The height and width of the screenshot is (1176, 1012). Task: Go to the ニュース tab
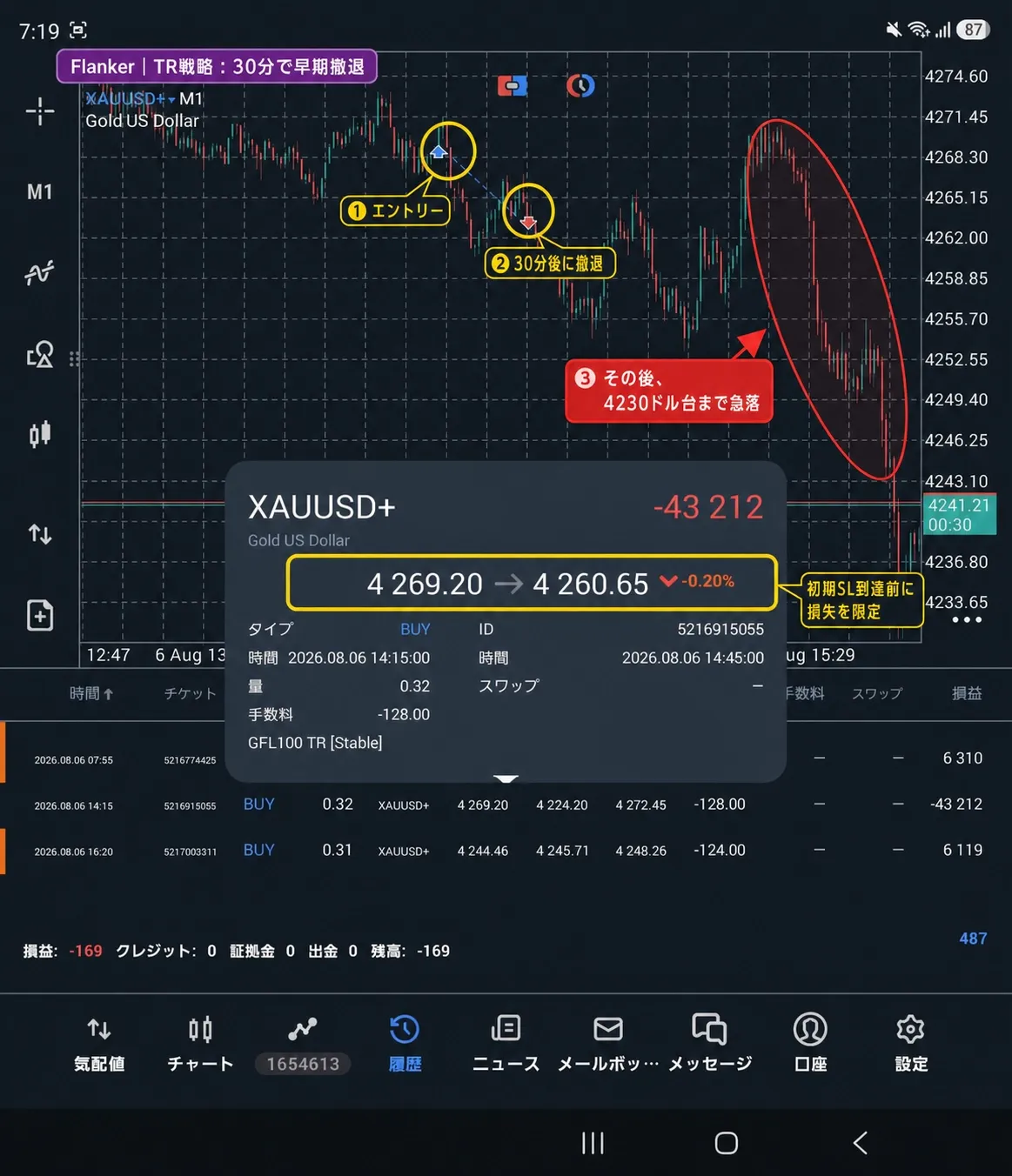506,1044
